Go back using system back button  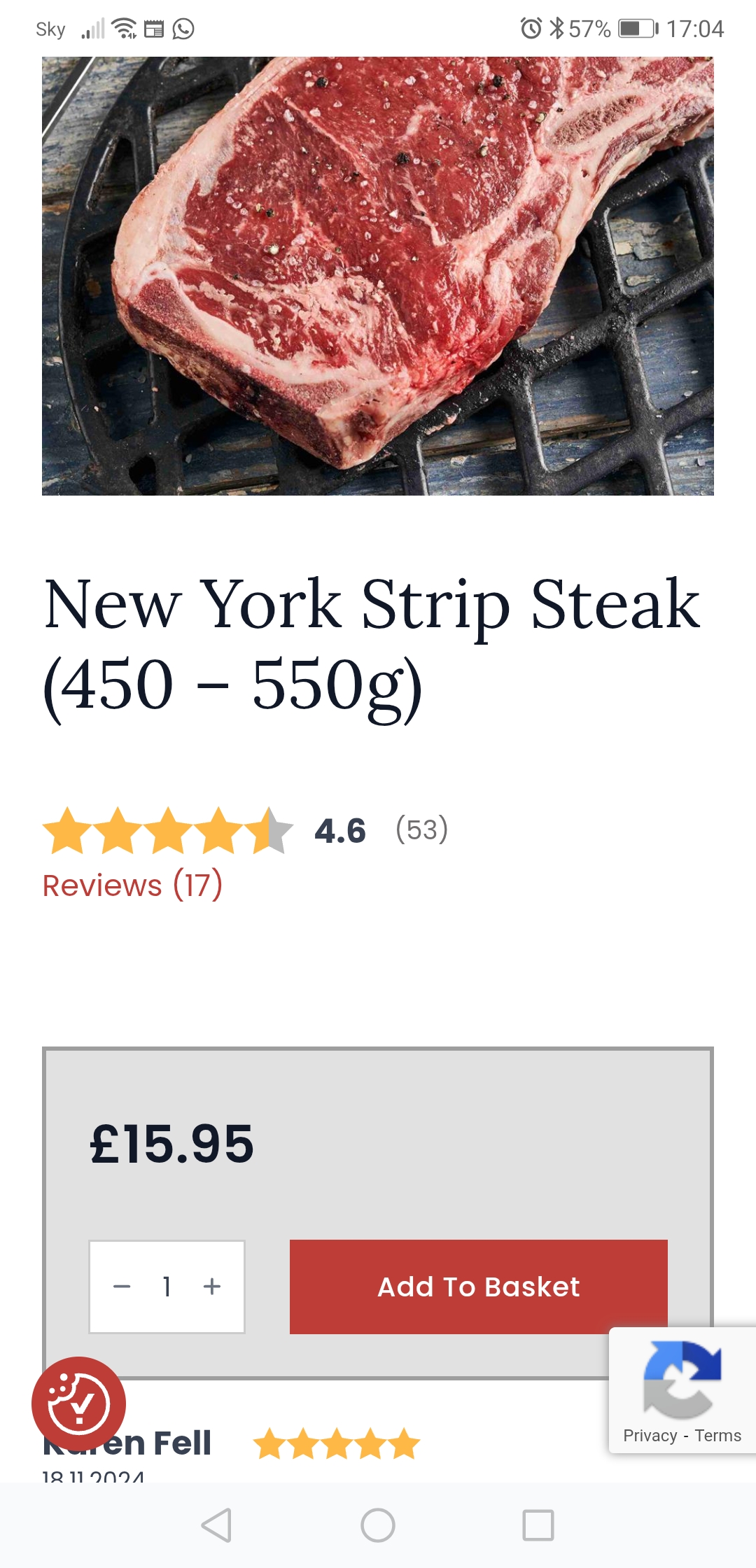(216, 1525)
